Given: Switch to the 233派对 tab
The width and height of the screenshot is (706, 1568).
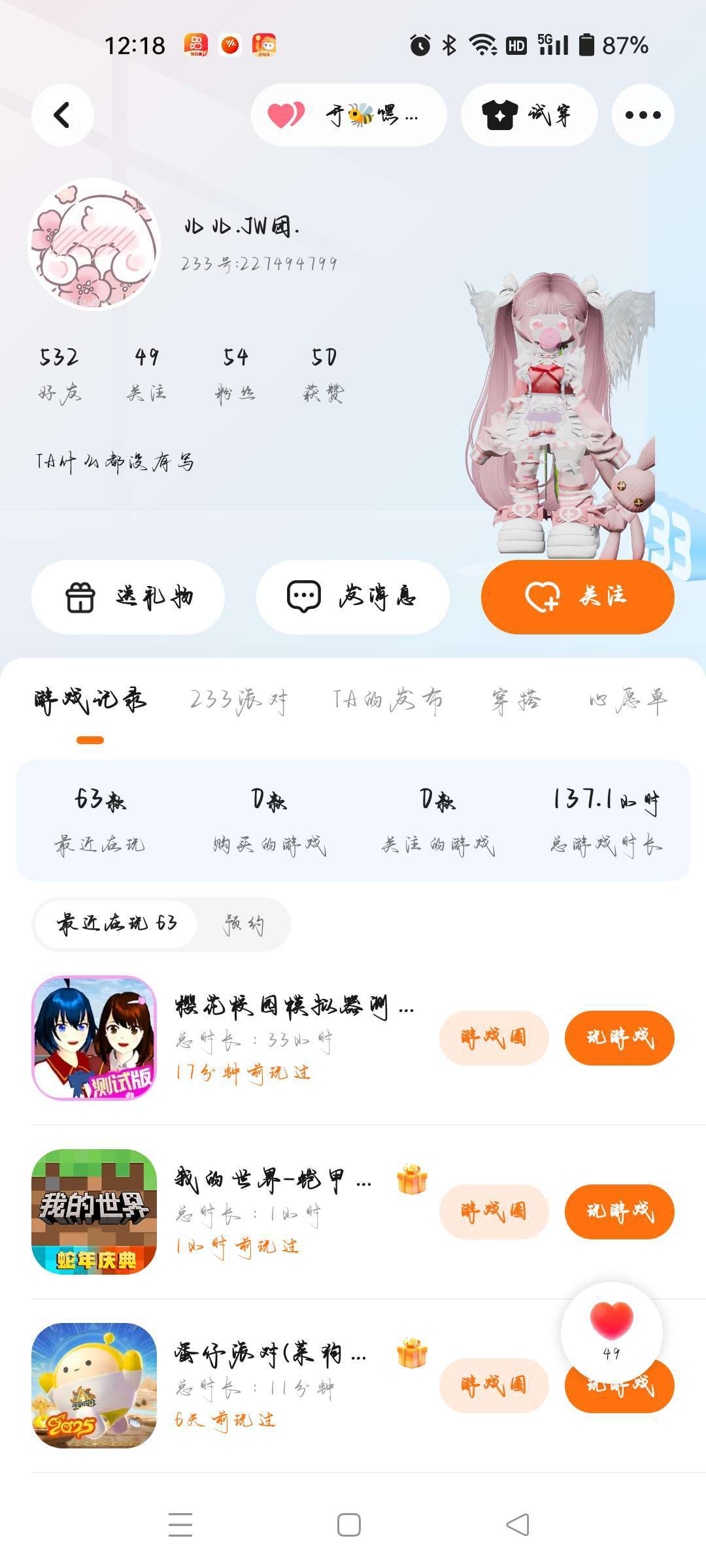Looking at the screenshot, I should (239, 701).
